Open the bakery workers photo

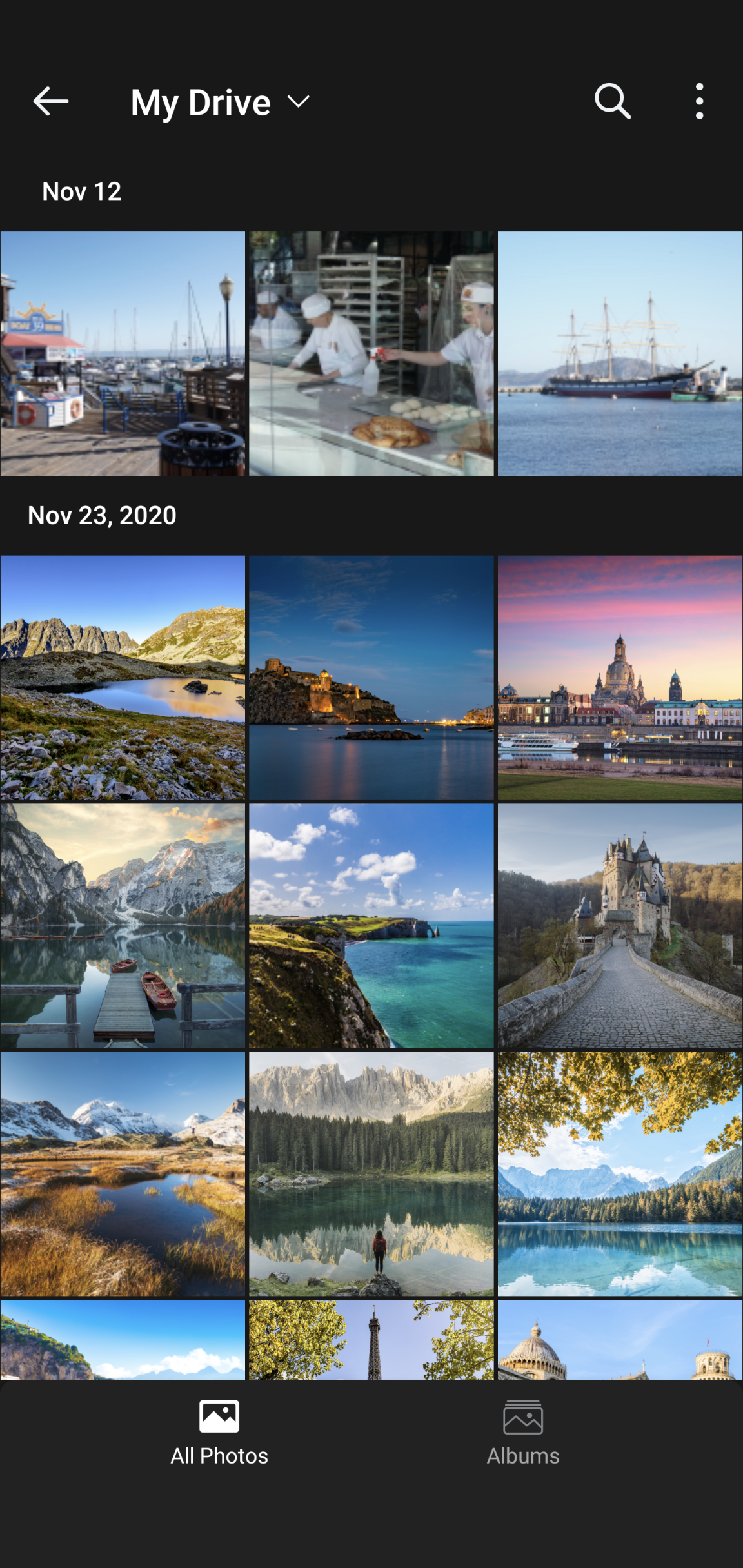pos(371,354)
